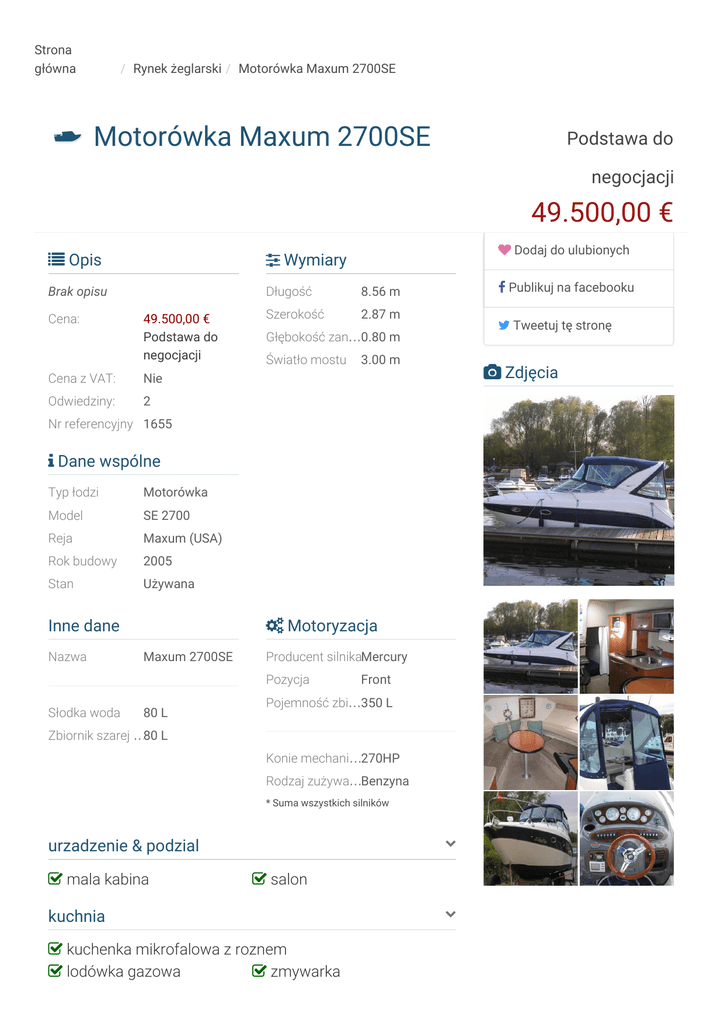Open the large boat photo at dock
The width and height of the screenshot is (724, 1024).
tap(578, 490)
